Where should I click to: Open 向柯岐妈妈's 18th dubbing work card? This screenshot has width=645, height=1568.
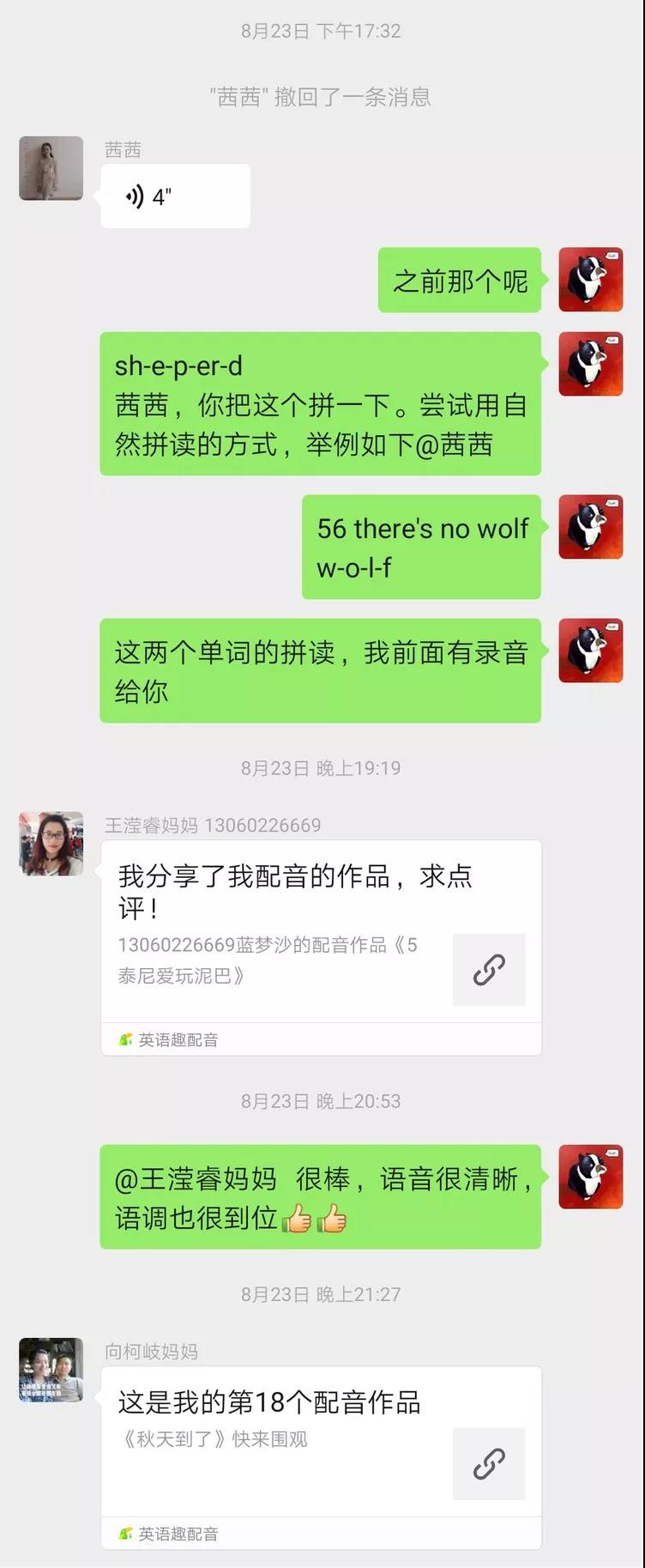pos(321,1441)
